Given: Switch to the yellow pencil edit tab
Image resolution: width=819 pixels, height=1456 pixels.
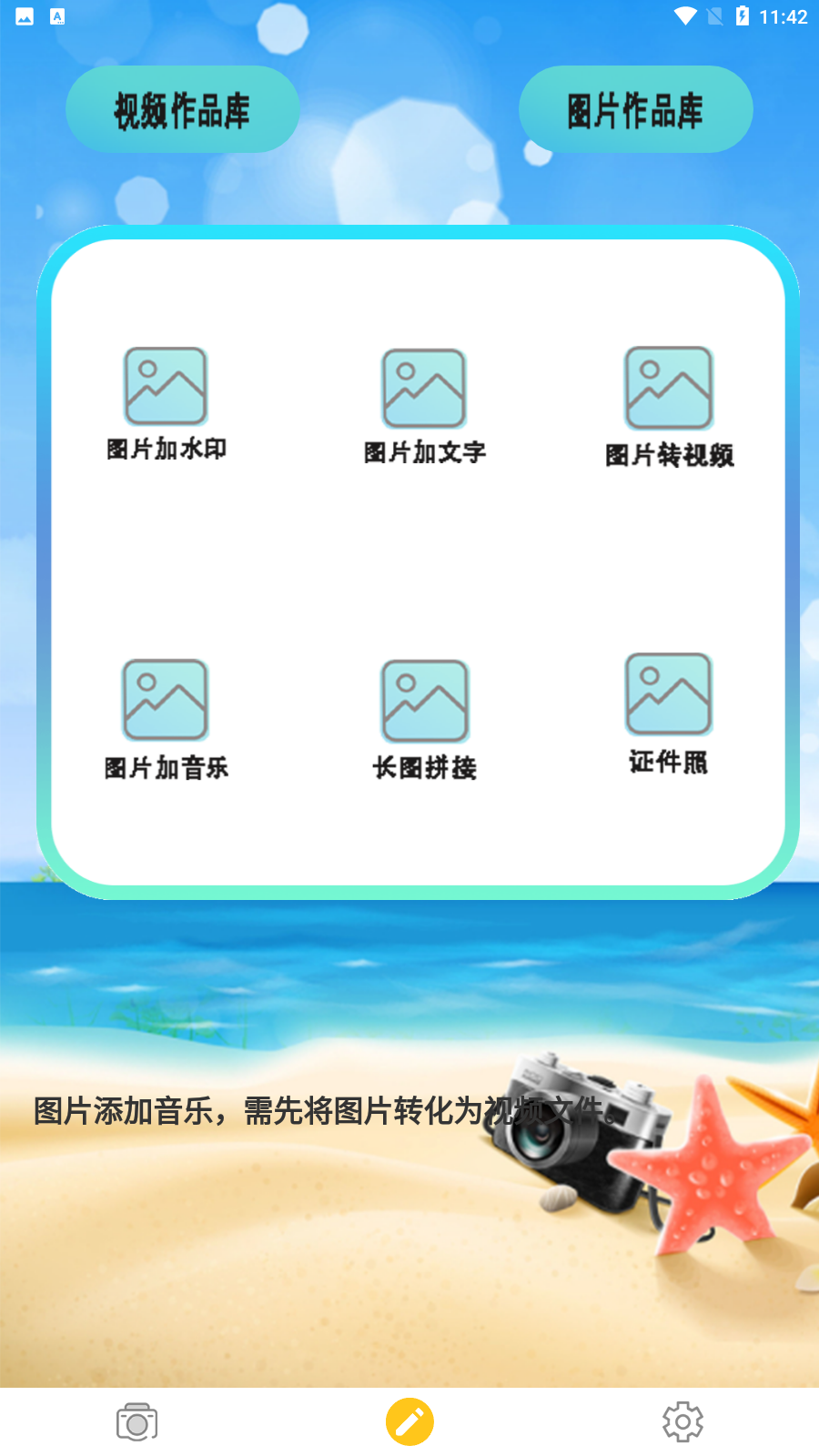Looking at the screenshot, I should pos(409,1421).
